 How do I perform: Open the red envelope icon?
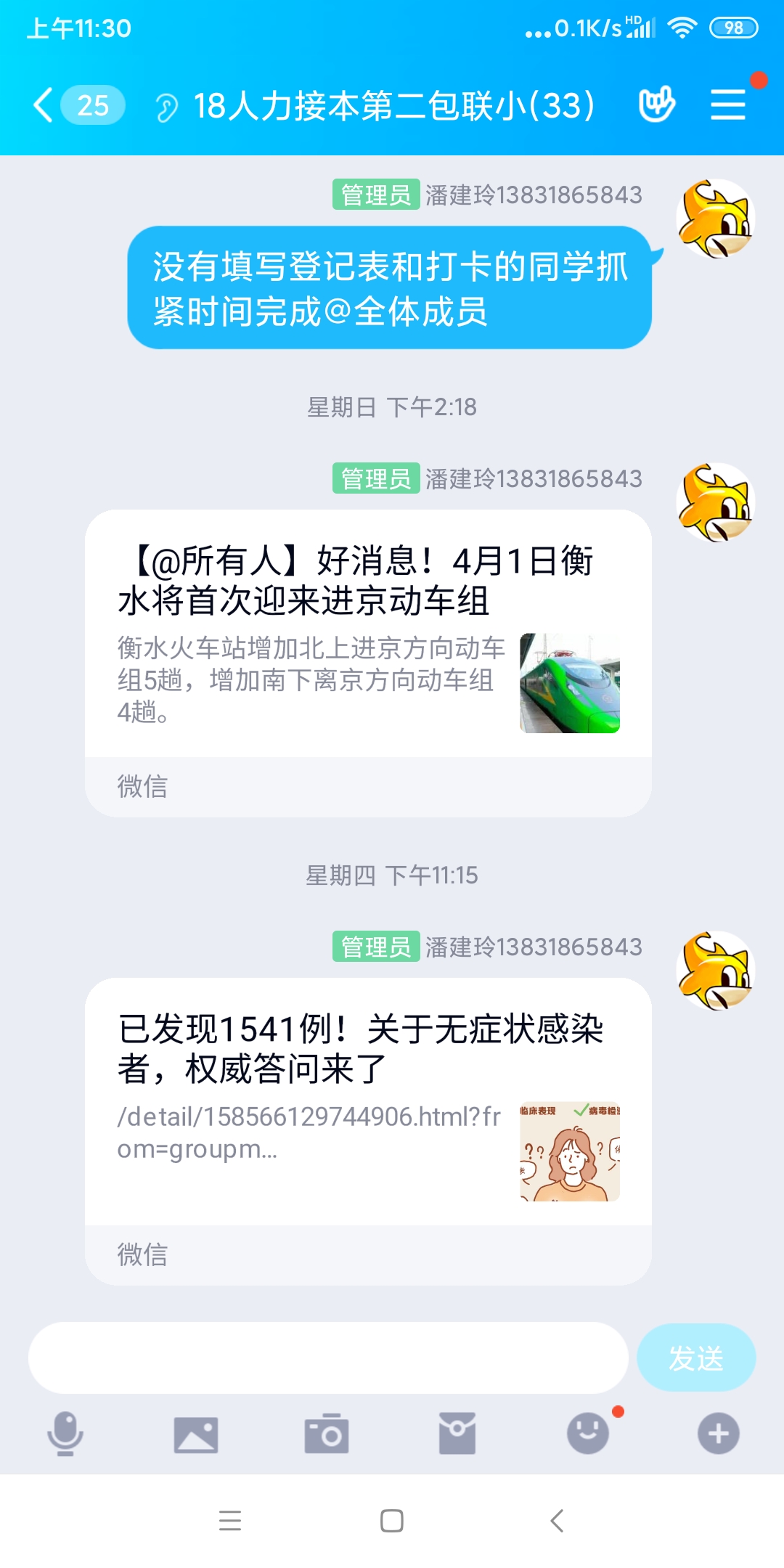(457, 1434)
